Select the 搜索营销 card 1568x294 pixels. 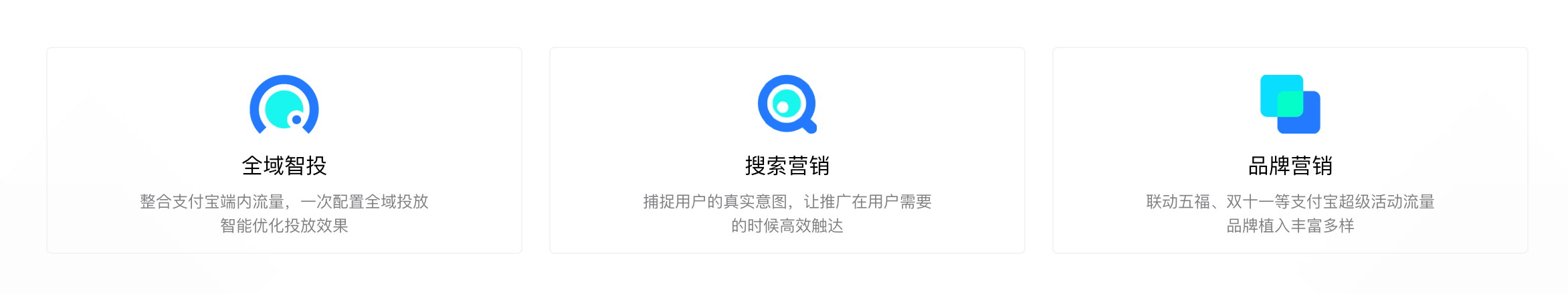pos(787,151)
